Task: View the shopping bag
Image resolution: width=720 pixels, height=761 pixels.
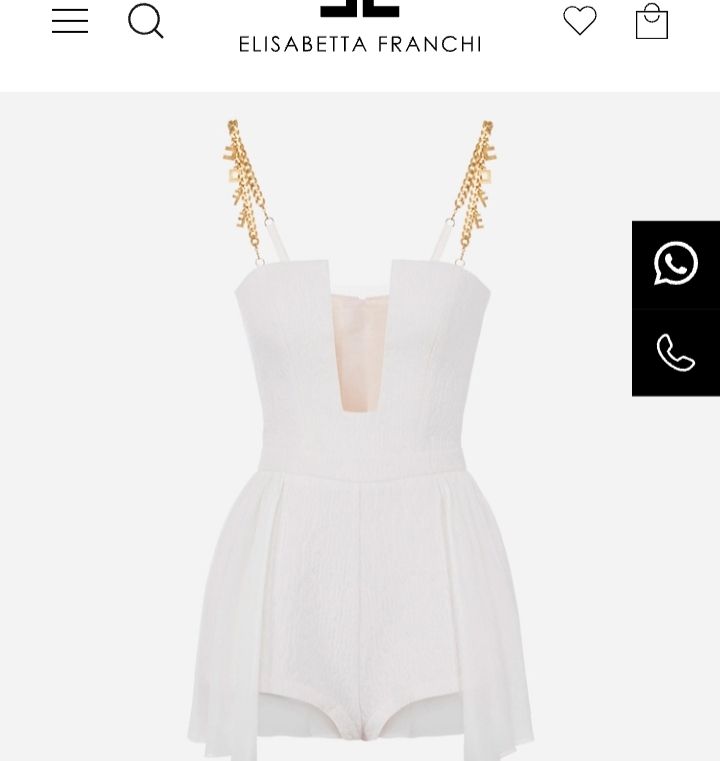Action: 652,21
